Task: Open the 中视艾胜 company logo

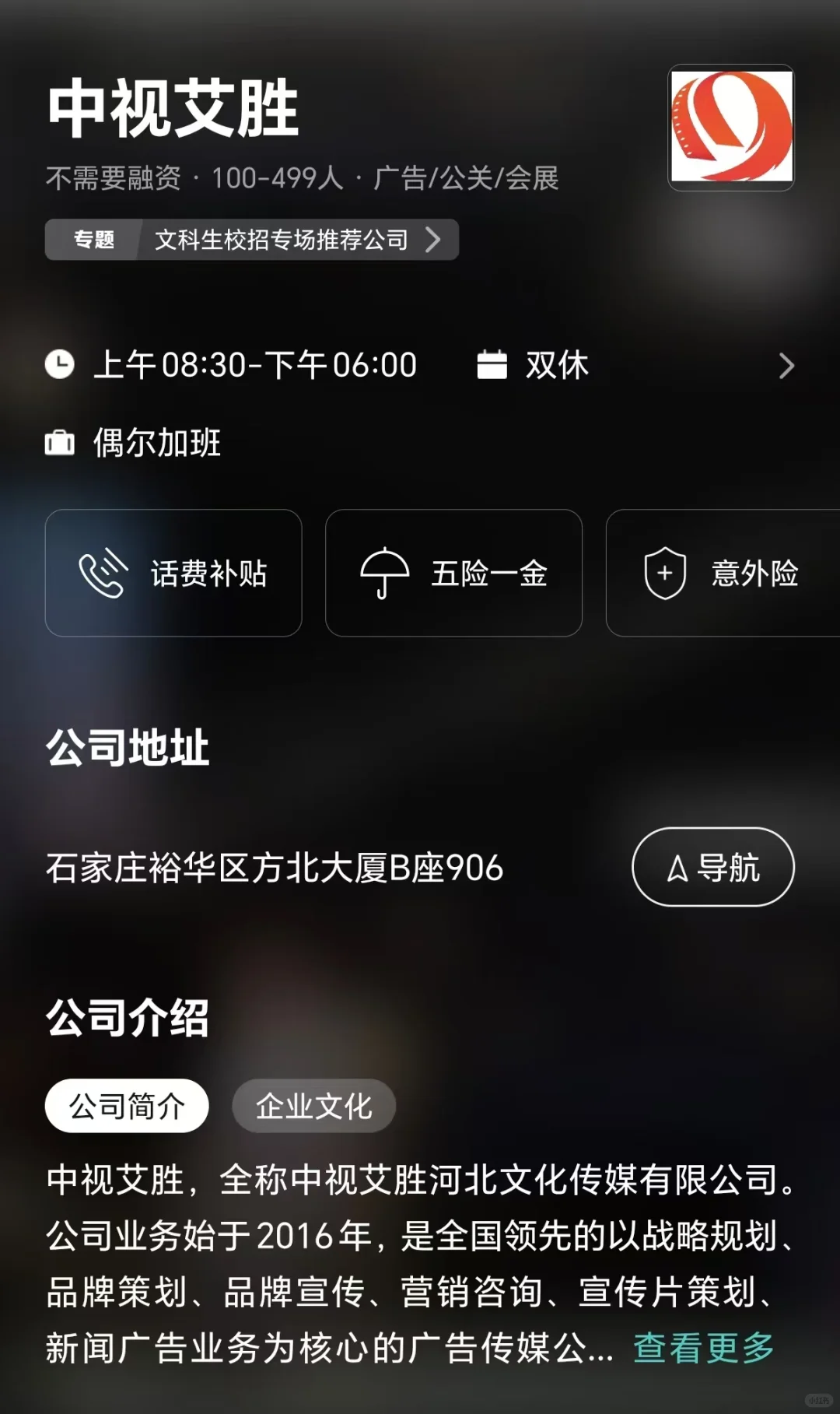Action: coord(731,128)
